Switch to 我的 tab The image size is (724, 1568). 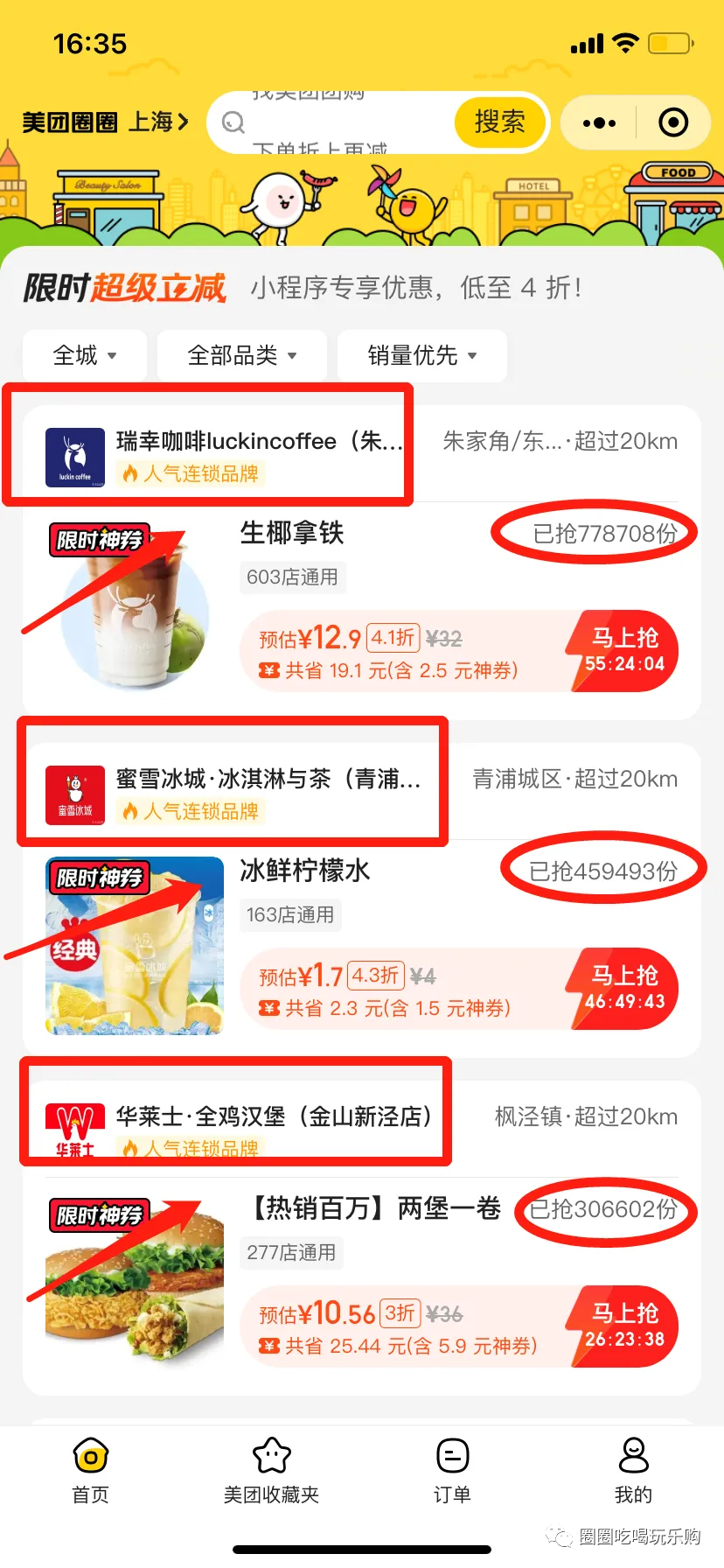(x=633, y=1470)
